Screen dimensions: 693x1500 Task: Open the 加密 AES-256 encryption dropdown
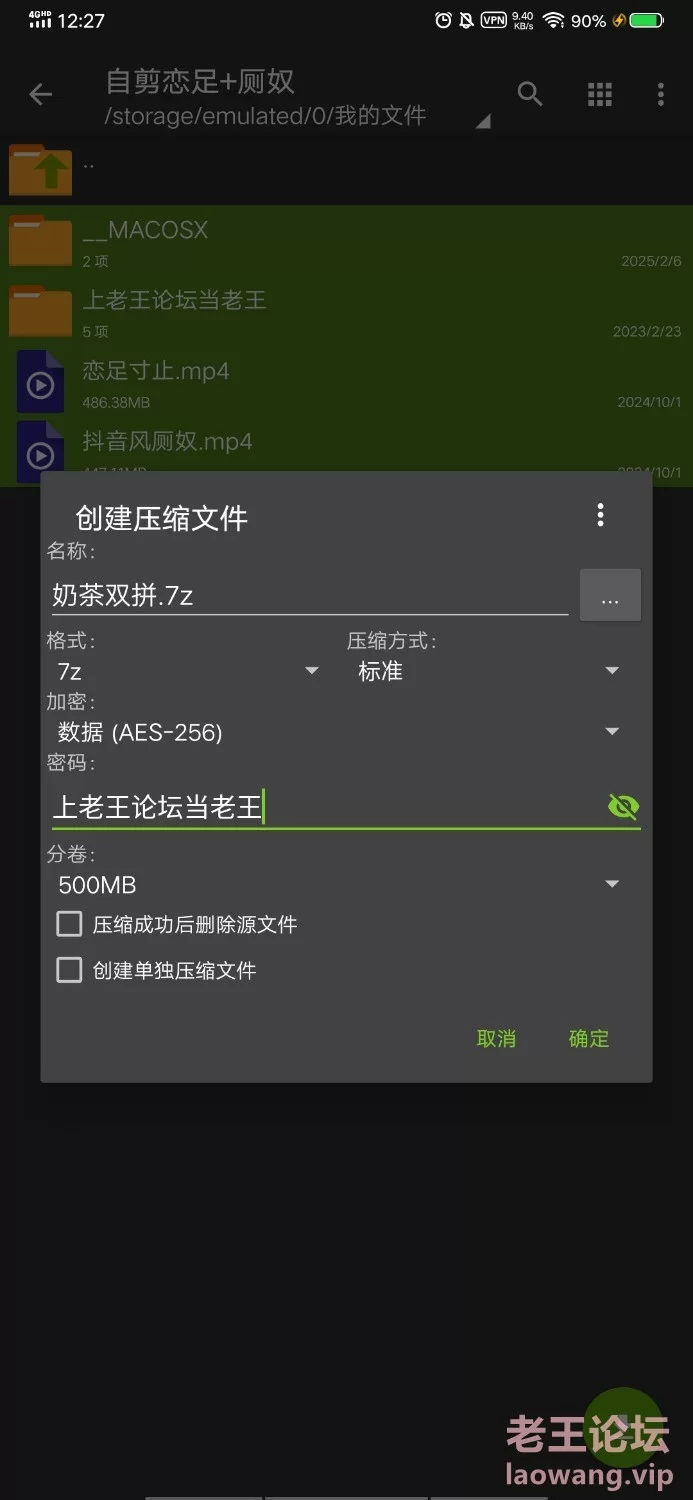(x=340, y=732)
